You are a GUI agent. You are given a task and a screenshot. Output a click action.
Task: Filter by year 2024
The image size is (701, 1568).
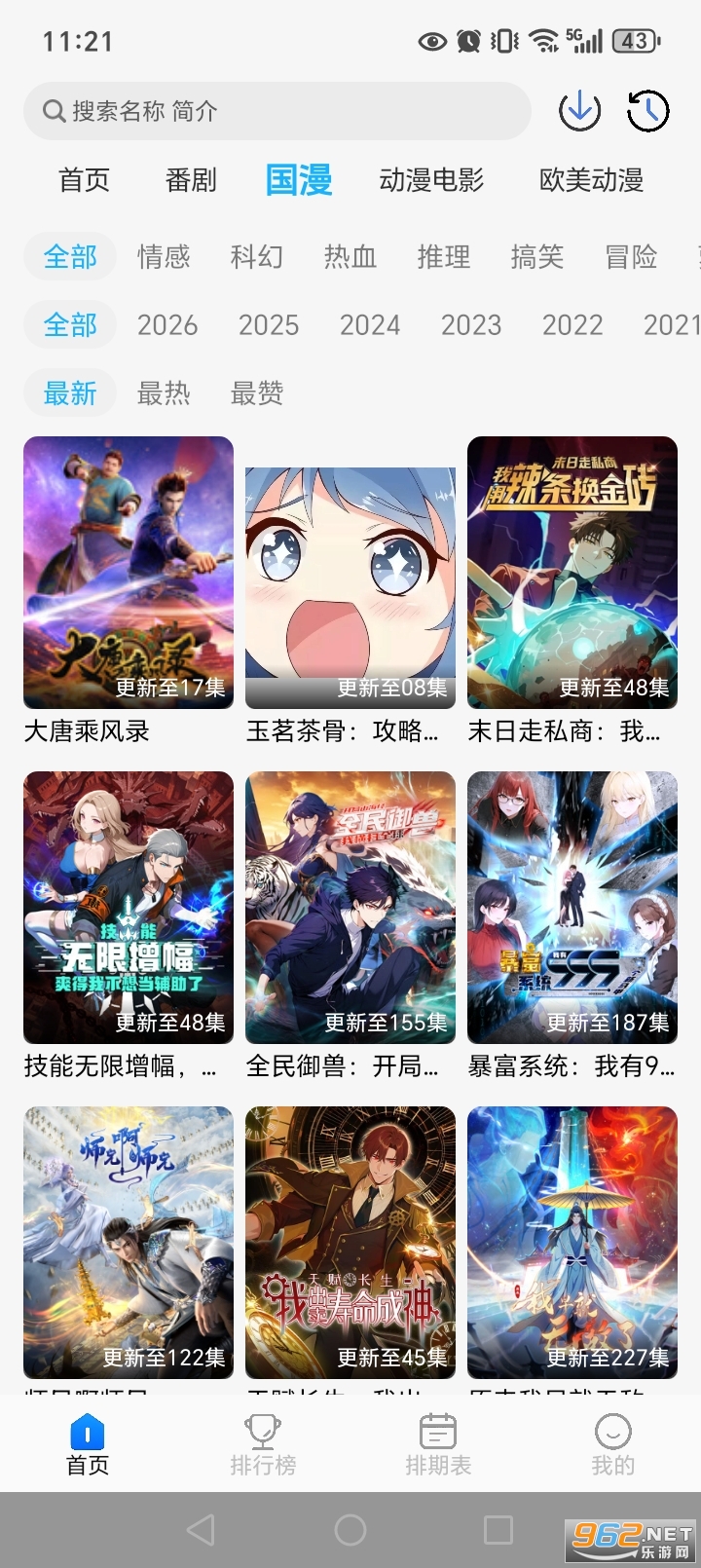click(x=370, y=324)
